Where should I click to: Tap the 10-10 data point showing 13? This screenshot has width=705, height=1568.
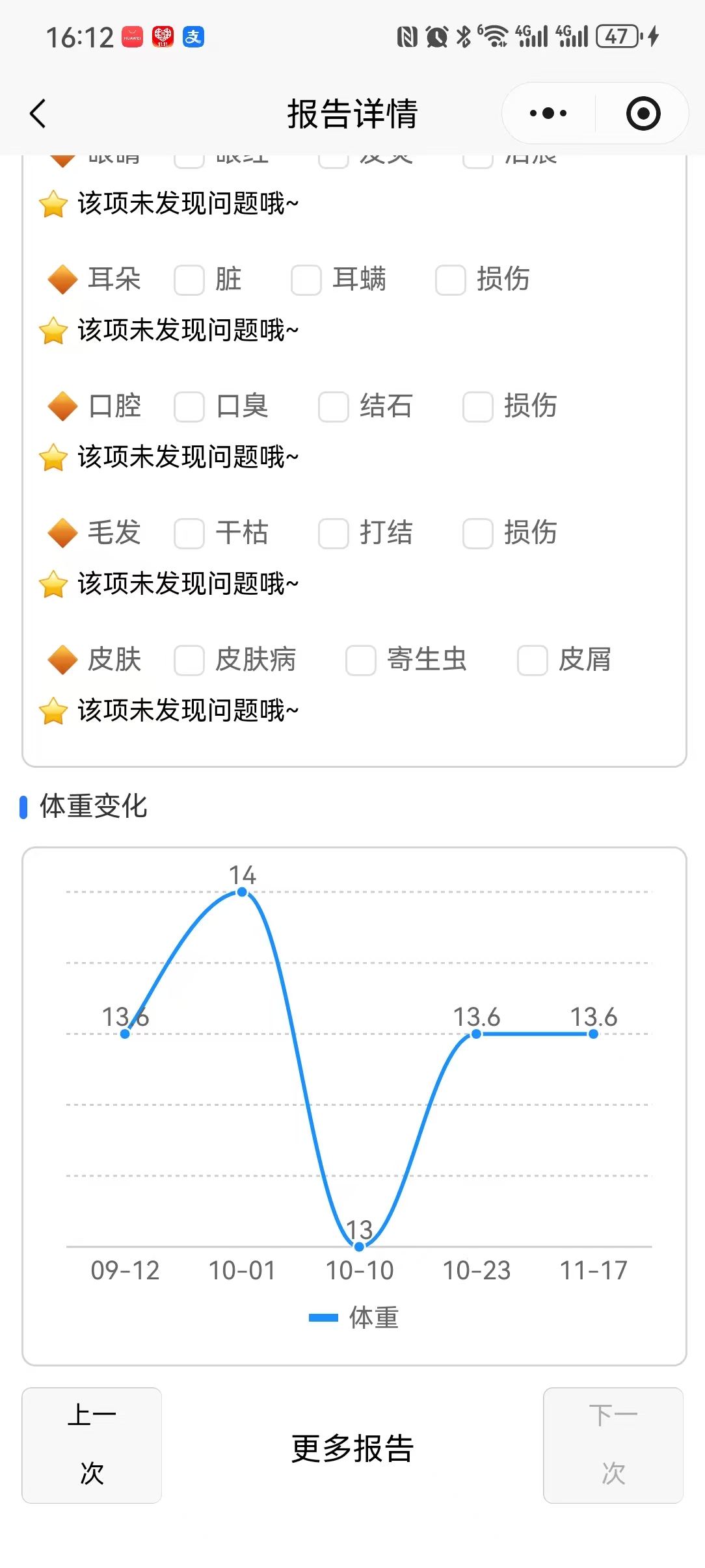(359, 1246)
